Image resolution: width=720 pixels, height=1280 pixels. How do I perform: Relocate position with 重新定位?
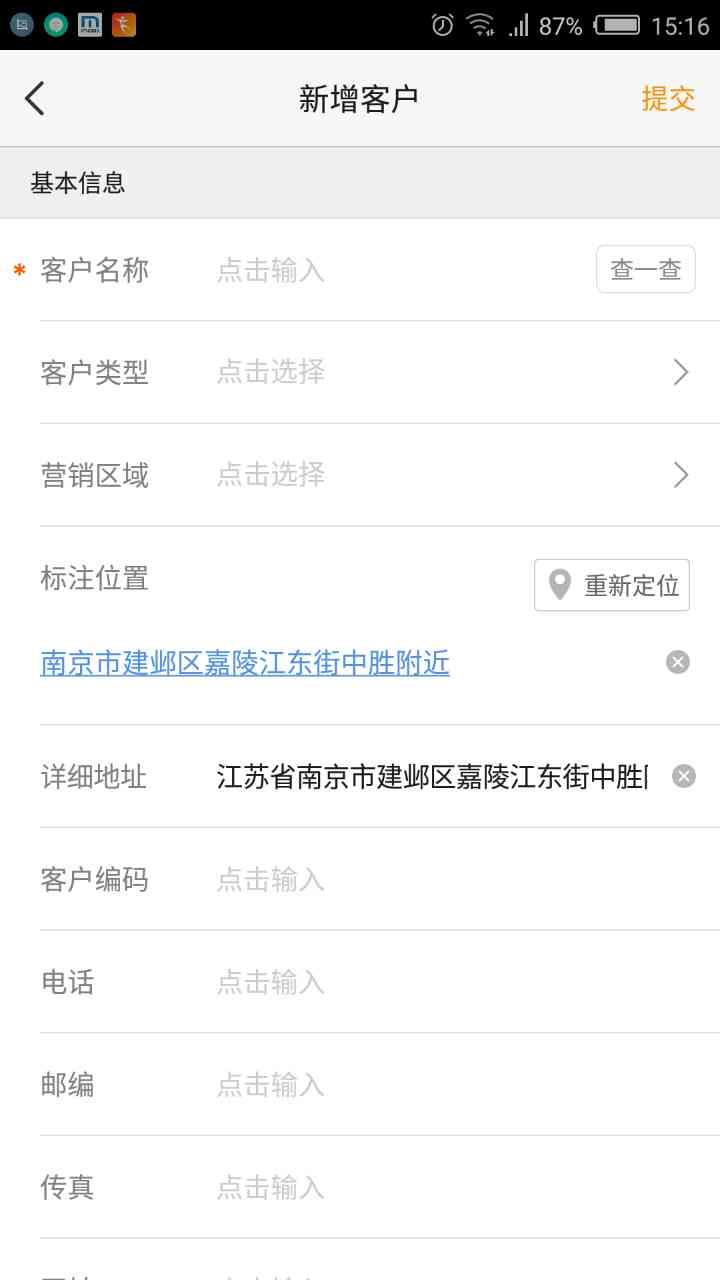coord(612,585)
